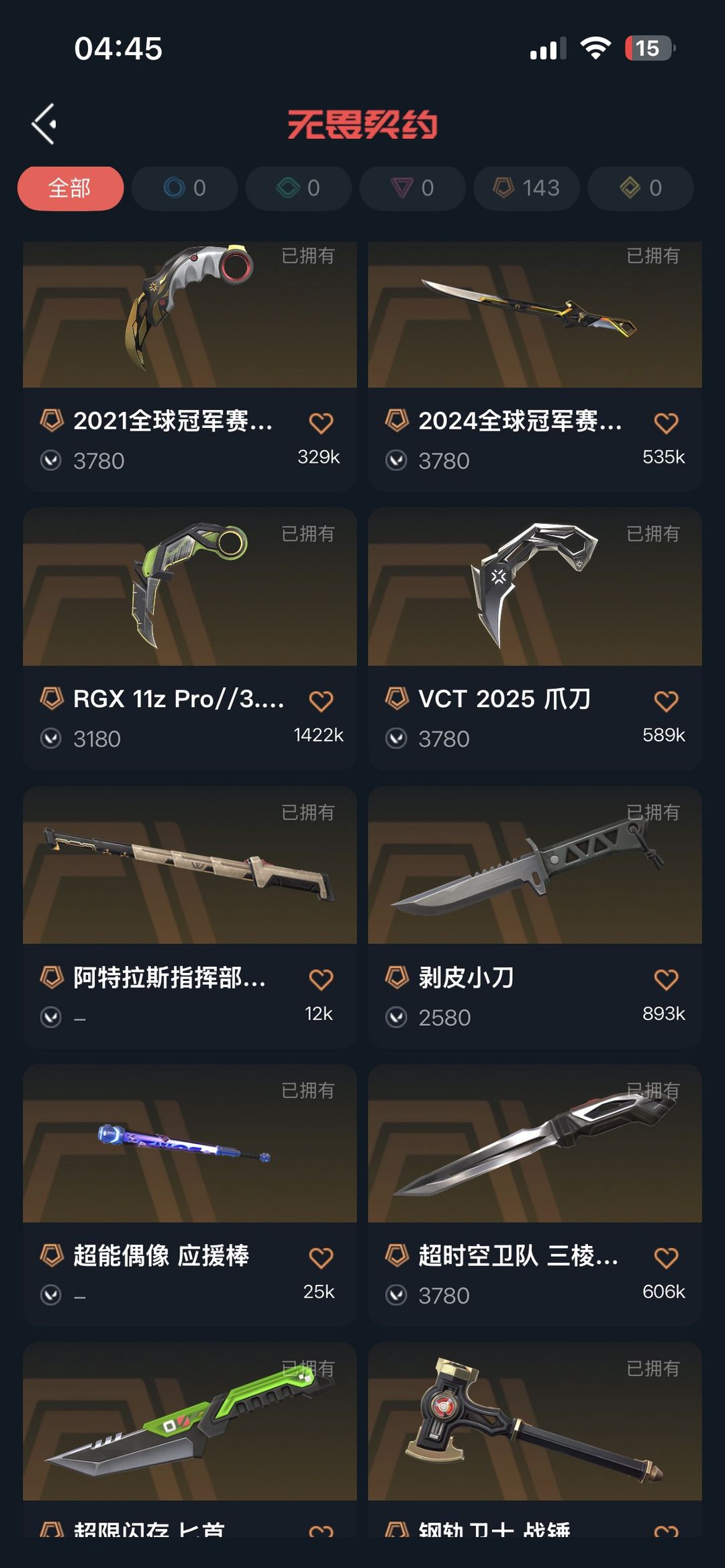The width and height of the screenshot is (725, 1568).
Task: Select the yellow diamond tier filter chip
Action: pos(640,188)
